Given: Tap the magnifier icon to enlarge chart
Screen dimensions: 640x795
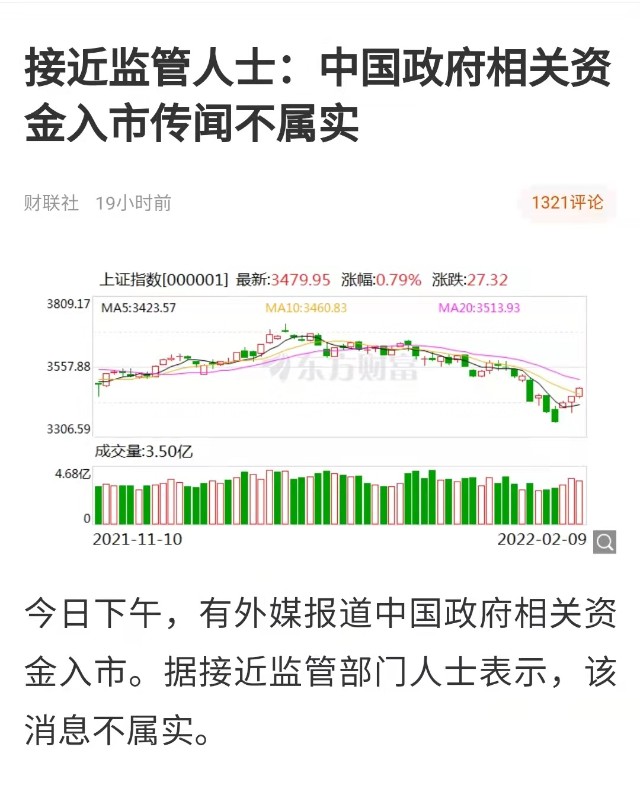Looking at the screenshot, I should [x=605, y=542].
